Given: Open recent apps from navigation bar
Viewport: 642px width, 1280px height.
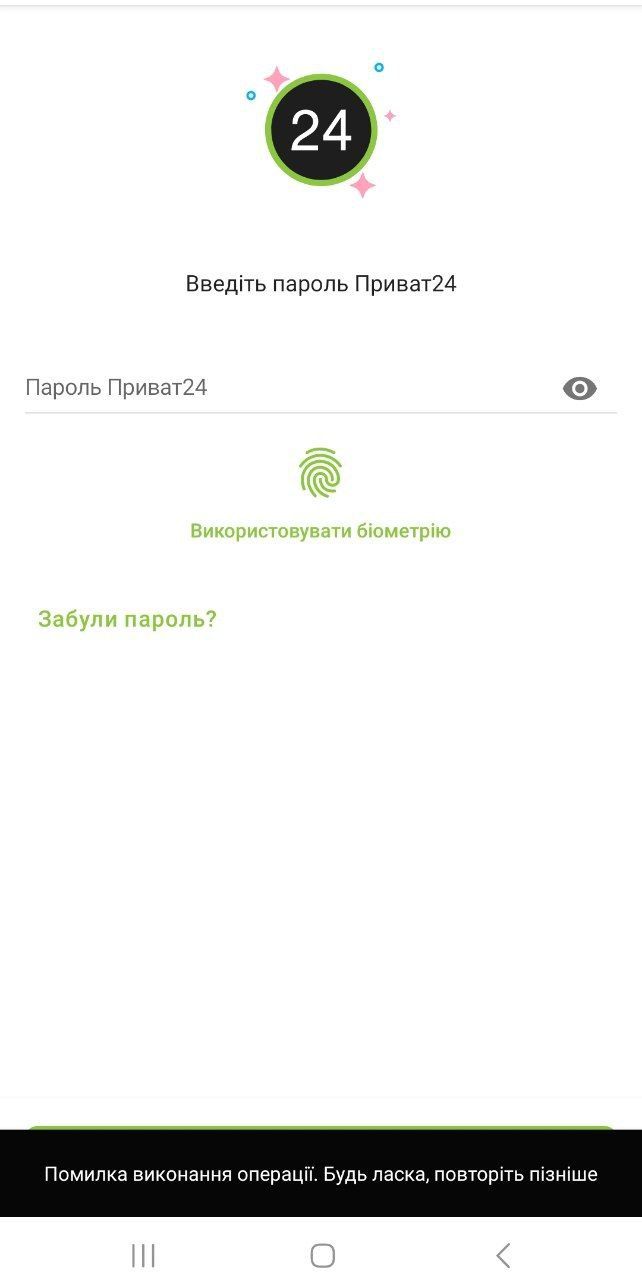Looking at the screenshot, I should coord(143,1255).
